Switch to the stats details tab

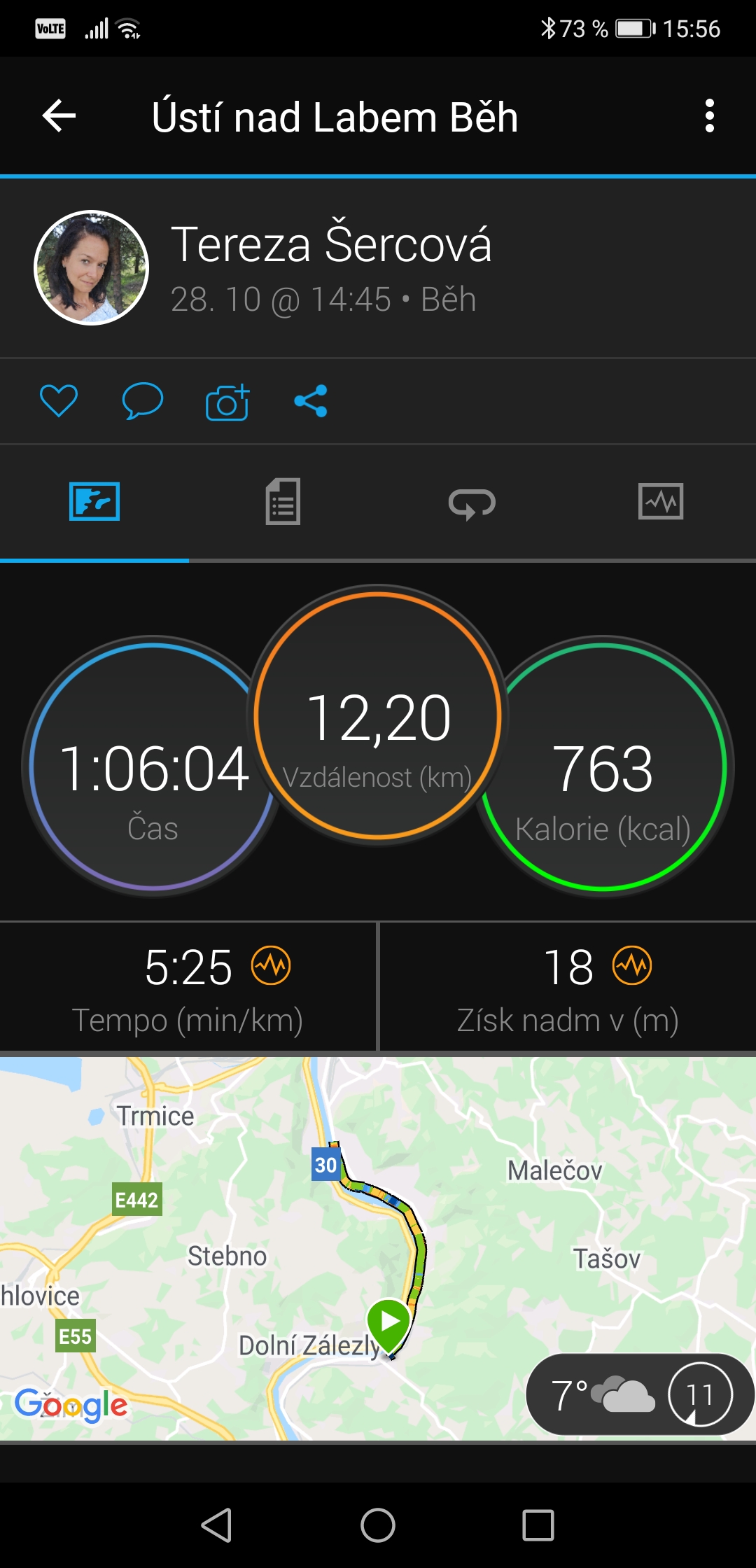[x=283, y=501]
